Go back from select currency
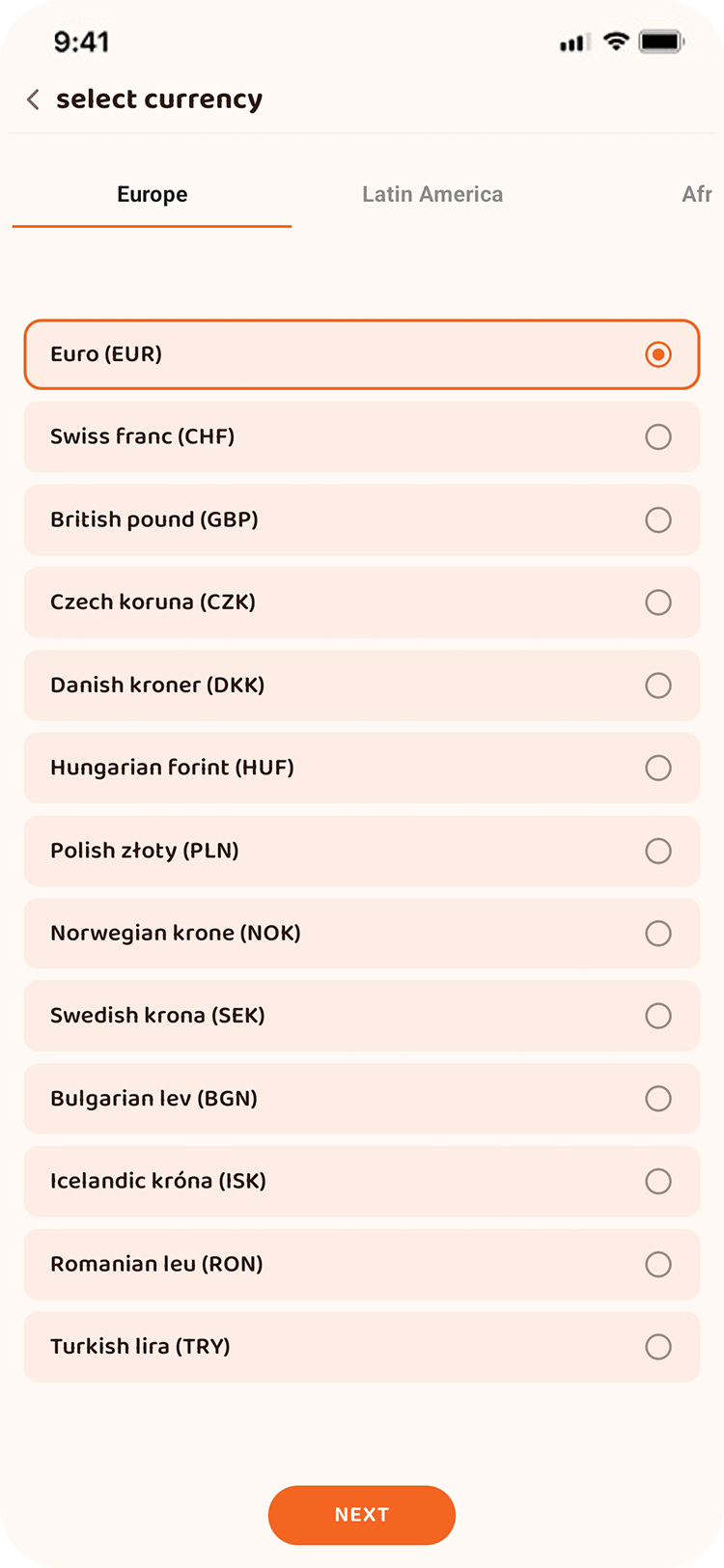The width and height of the screenshot is (724, 1568). 33,99
